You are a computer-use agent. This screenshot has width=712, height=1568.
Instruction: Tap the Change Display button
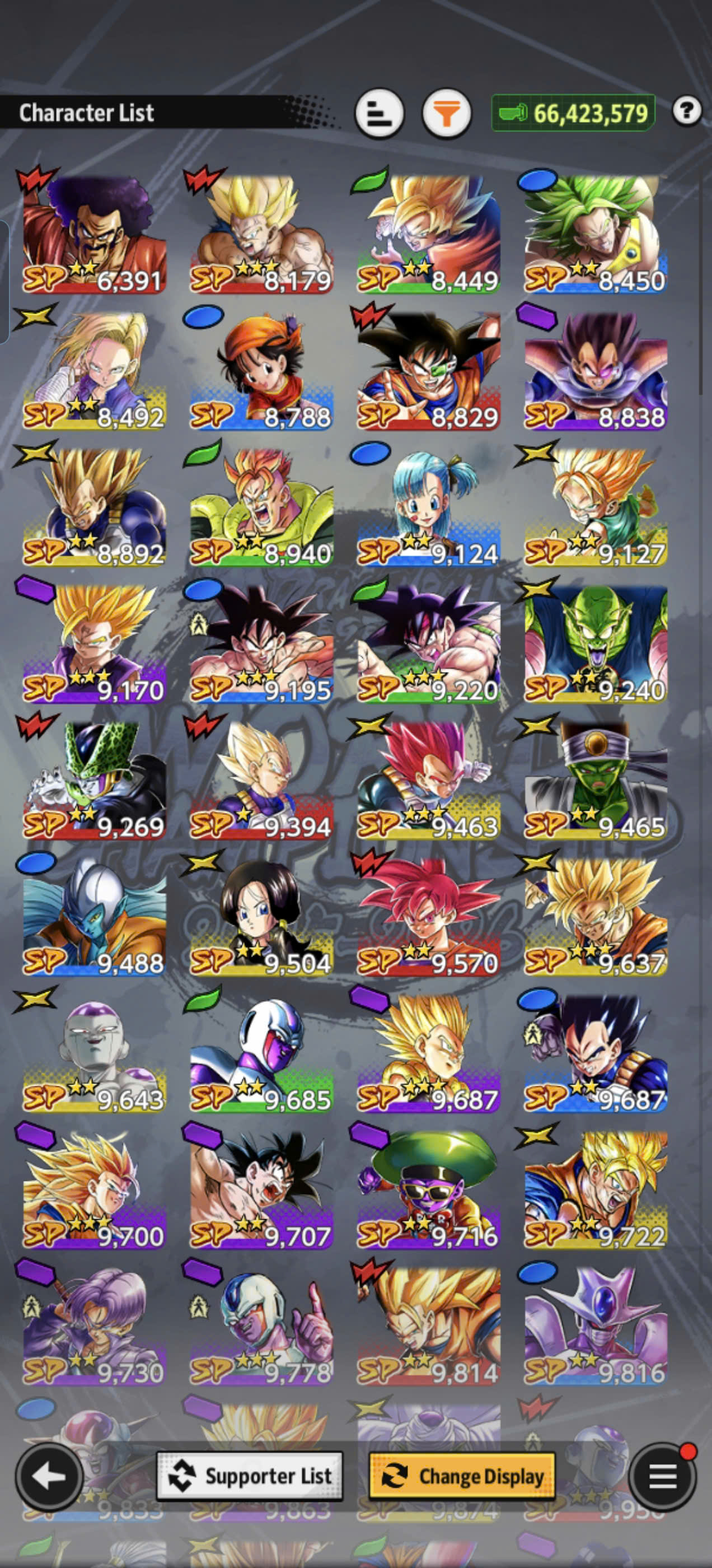pyautogui.click(x=462, y=1476)
